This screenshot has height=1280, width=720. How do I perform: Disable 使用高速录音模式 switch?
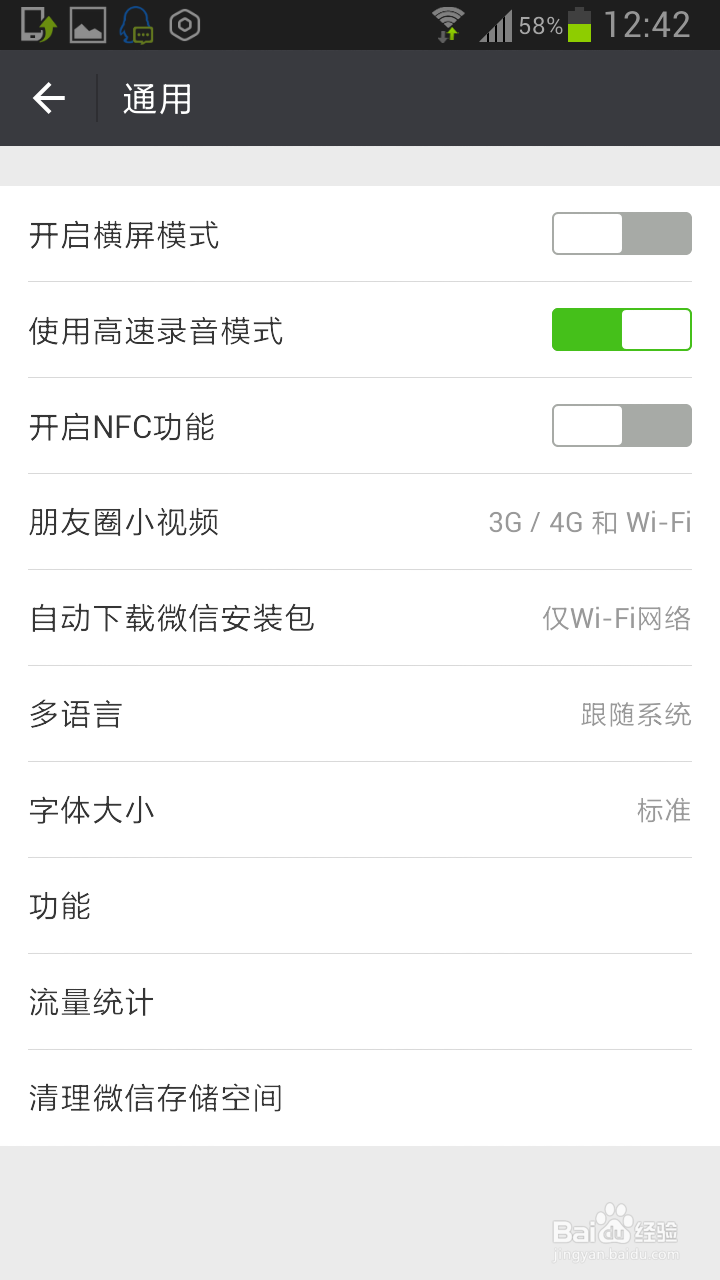(x=621, y=329)
